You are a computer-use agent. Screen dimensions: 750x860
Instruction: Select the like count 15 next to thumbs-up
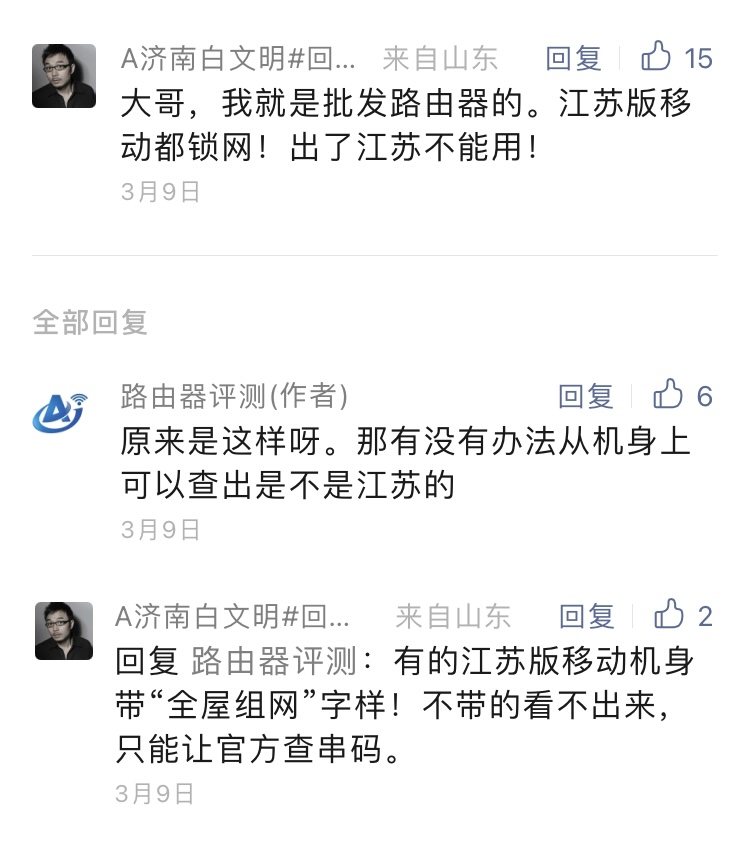pyautogui.click(x=702, y=58)
